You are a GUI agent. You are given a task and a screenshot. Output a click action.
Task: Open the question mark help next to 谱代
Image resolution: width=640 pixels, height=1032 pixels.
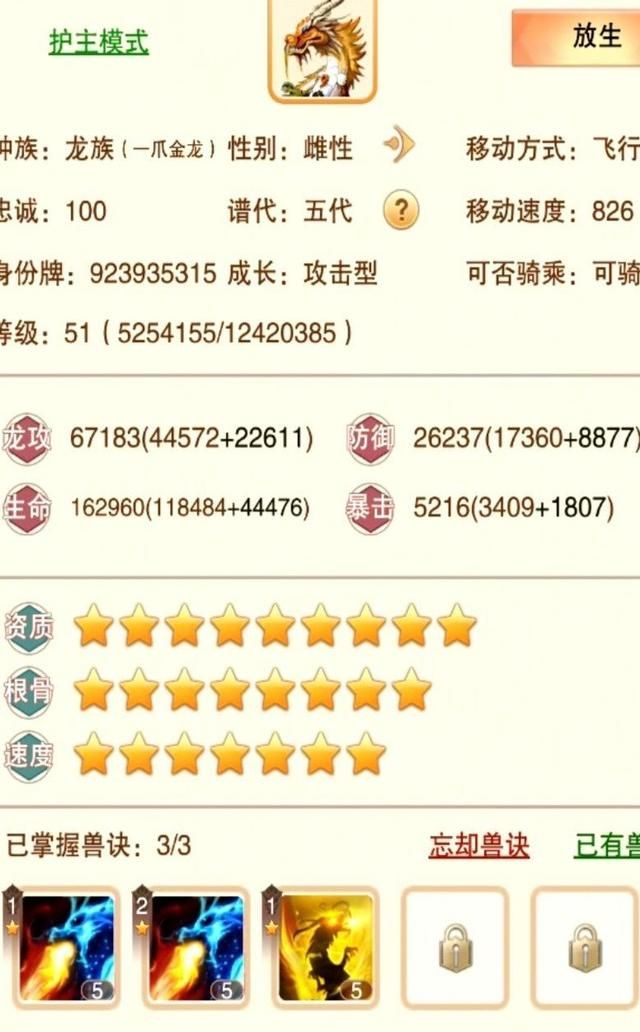click(401, 211)
